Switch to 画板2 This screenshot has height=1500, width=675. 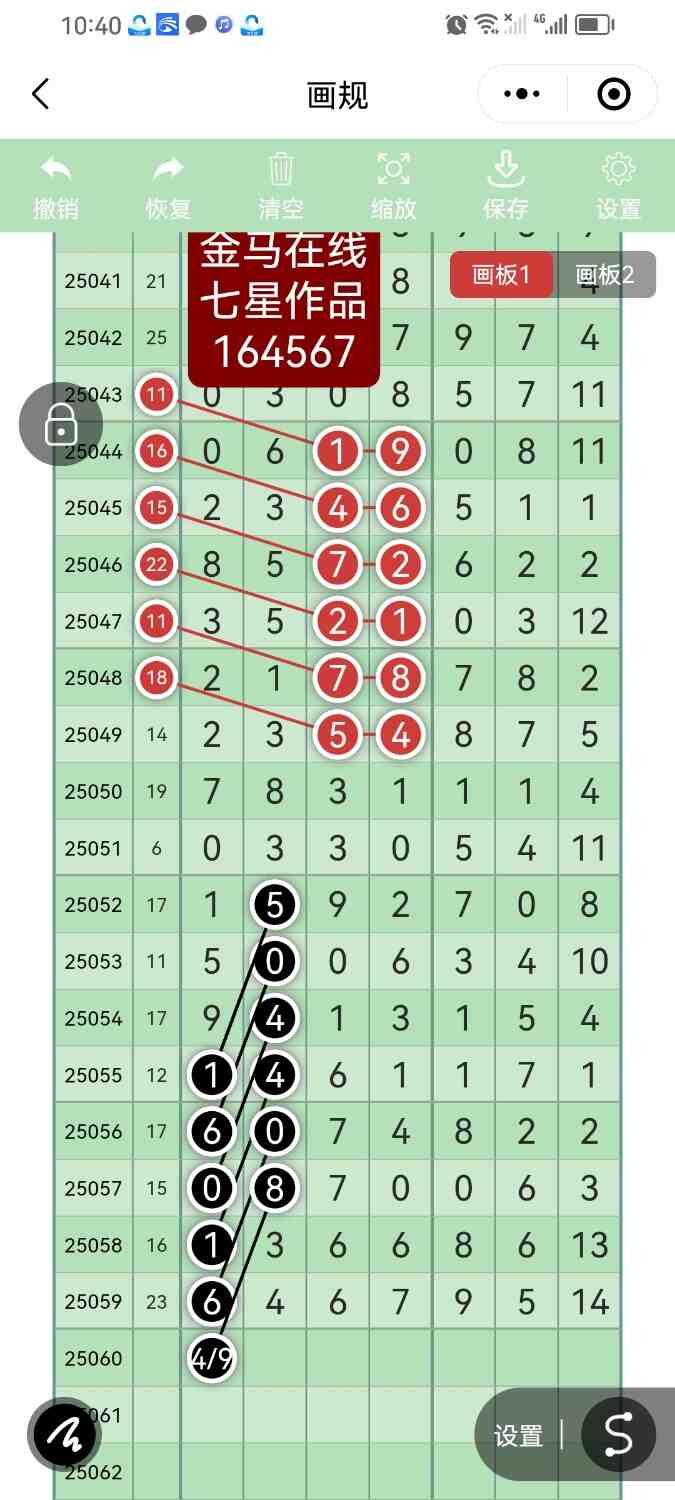pyautogui.click(x=605, y=275)
